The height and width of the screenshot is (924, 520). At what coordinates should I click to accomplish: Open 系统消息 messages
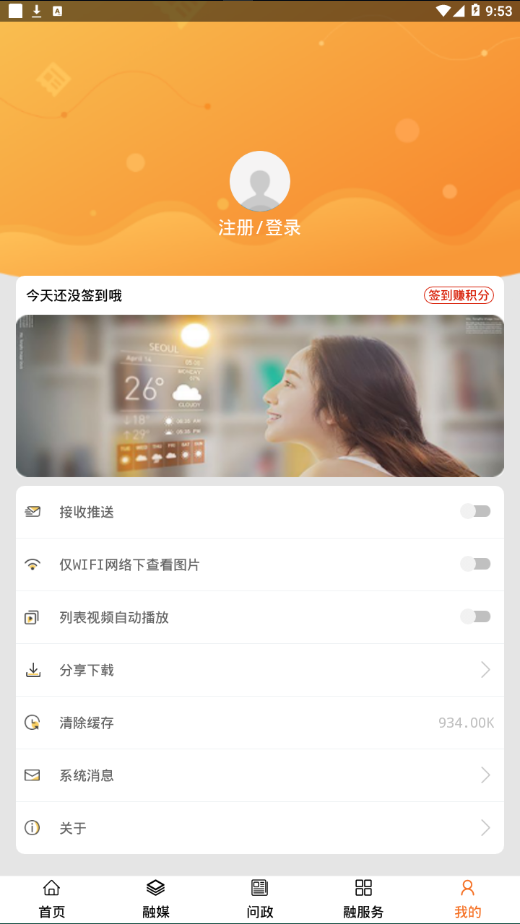(260, 775)
